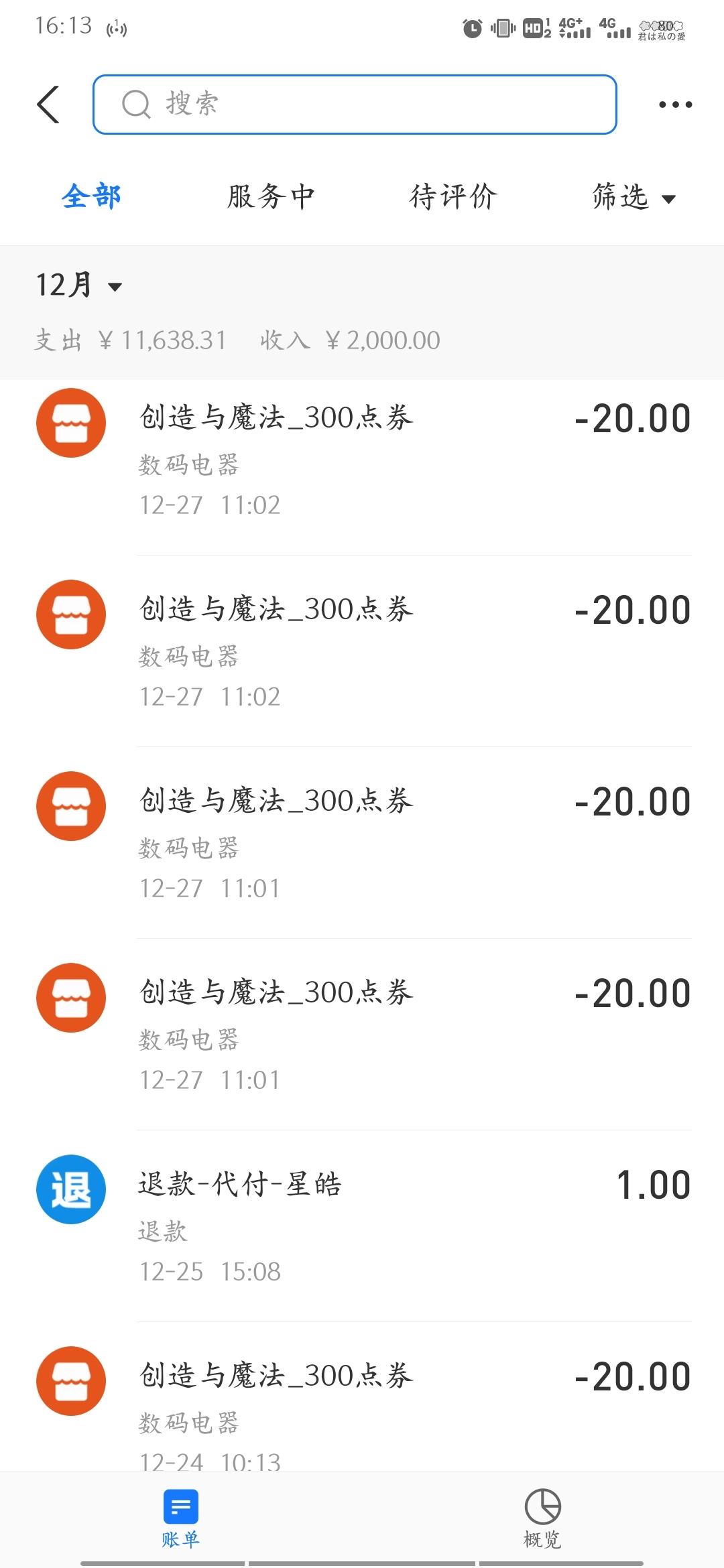Switch to the 服务中 tab

271,197
